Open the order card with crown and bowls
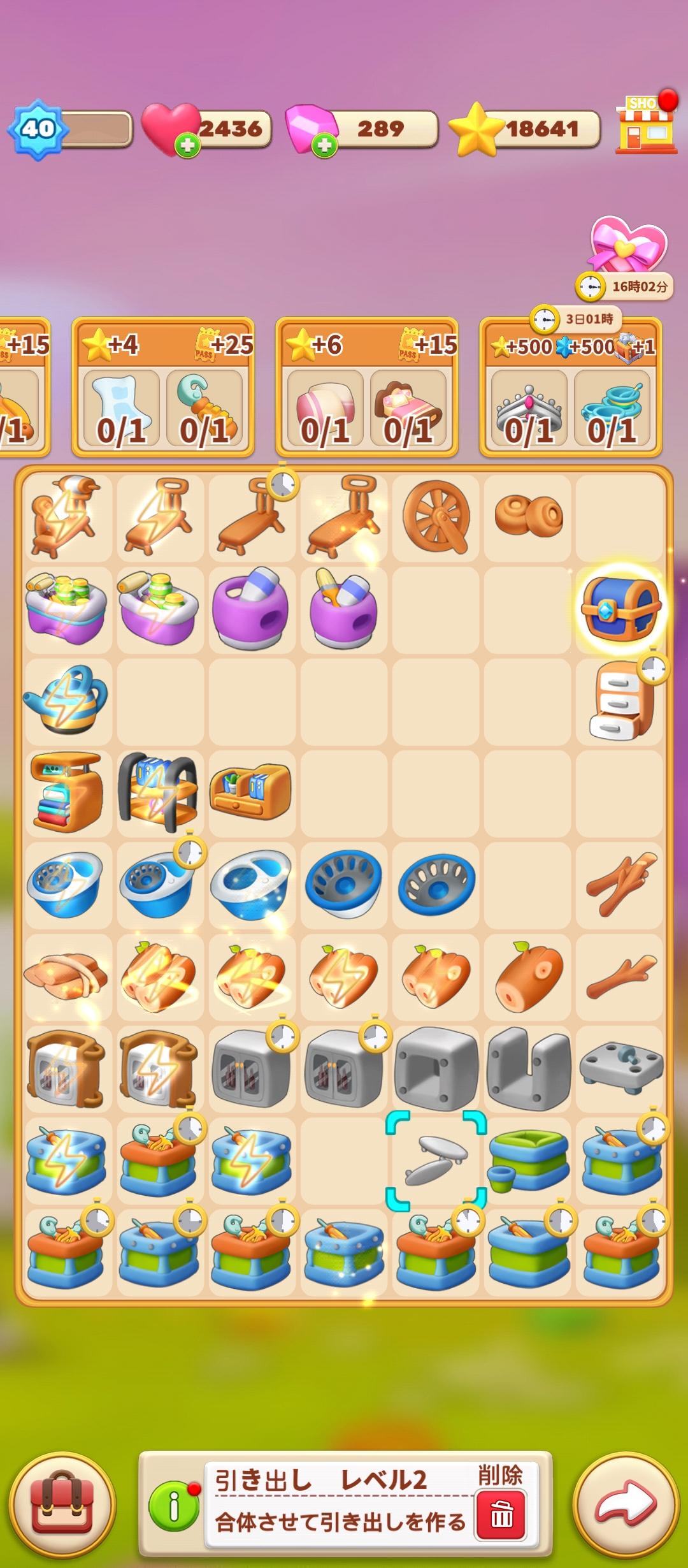 570,395
